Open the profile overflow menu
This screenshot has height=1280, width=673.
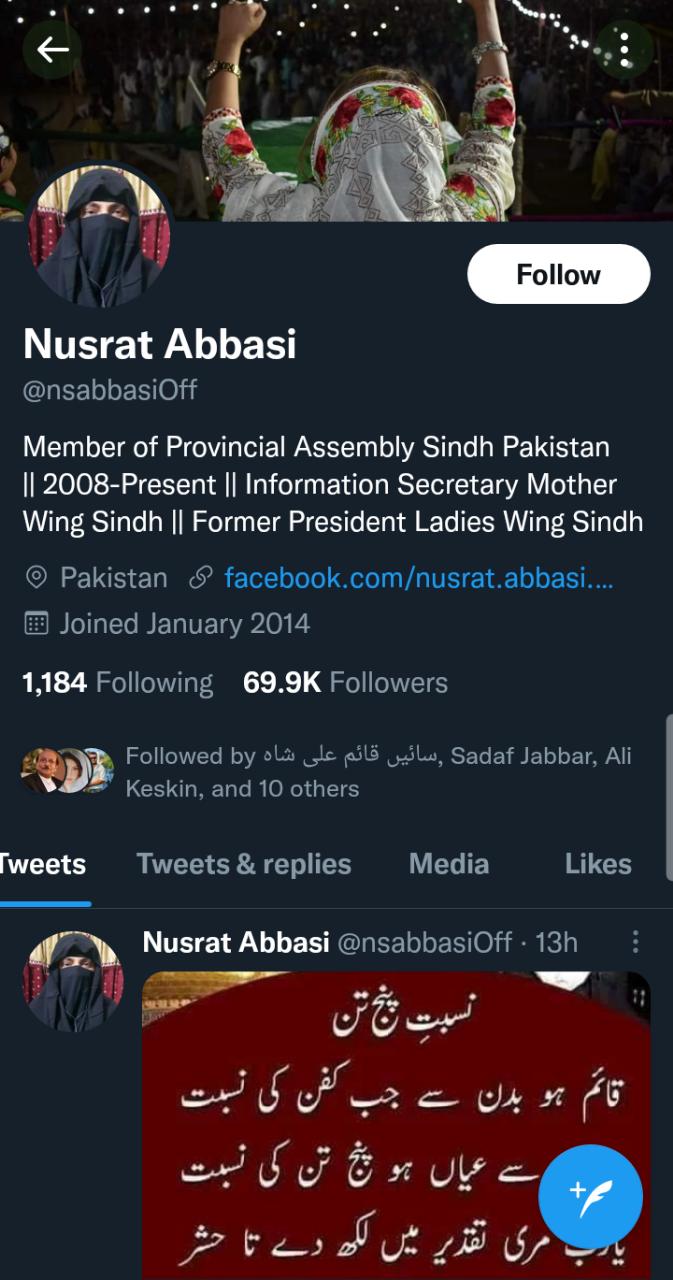(x=624, y=49)
